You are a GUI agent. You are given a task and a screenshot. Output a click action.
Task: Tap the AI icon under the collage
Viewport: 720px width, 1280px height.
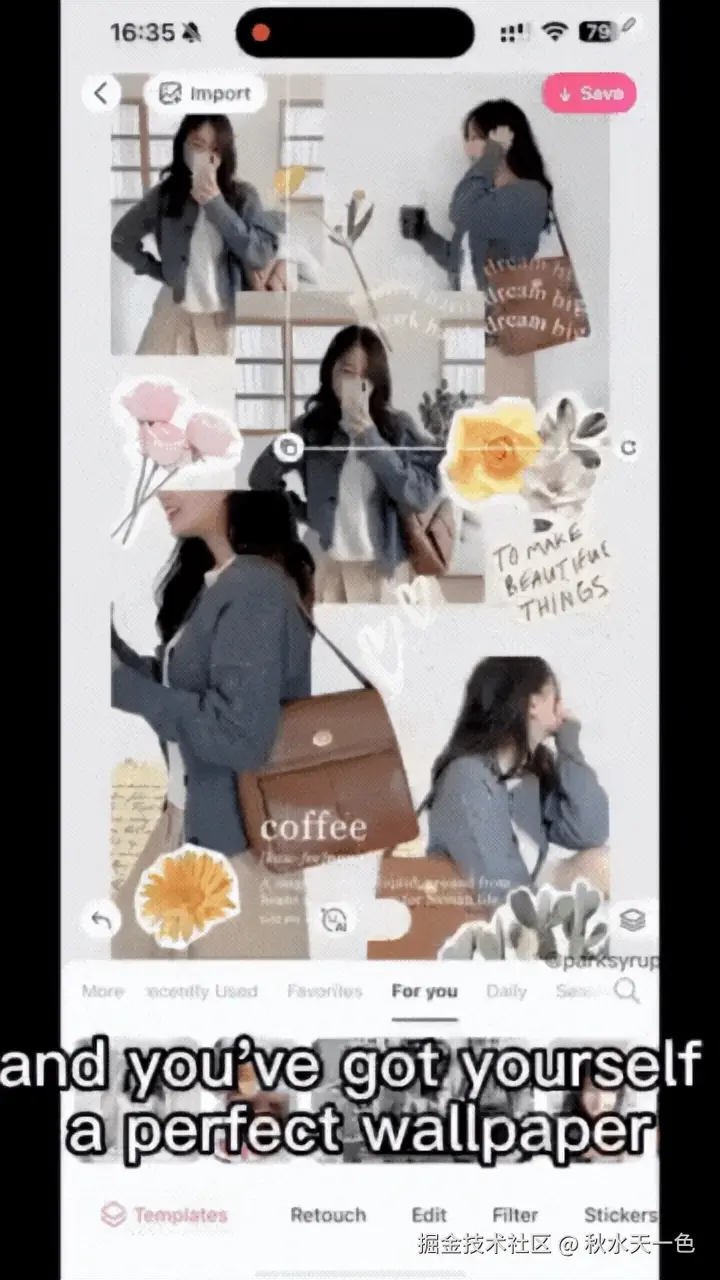[335, 919]
